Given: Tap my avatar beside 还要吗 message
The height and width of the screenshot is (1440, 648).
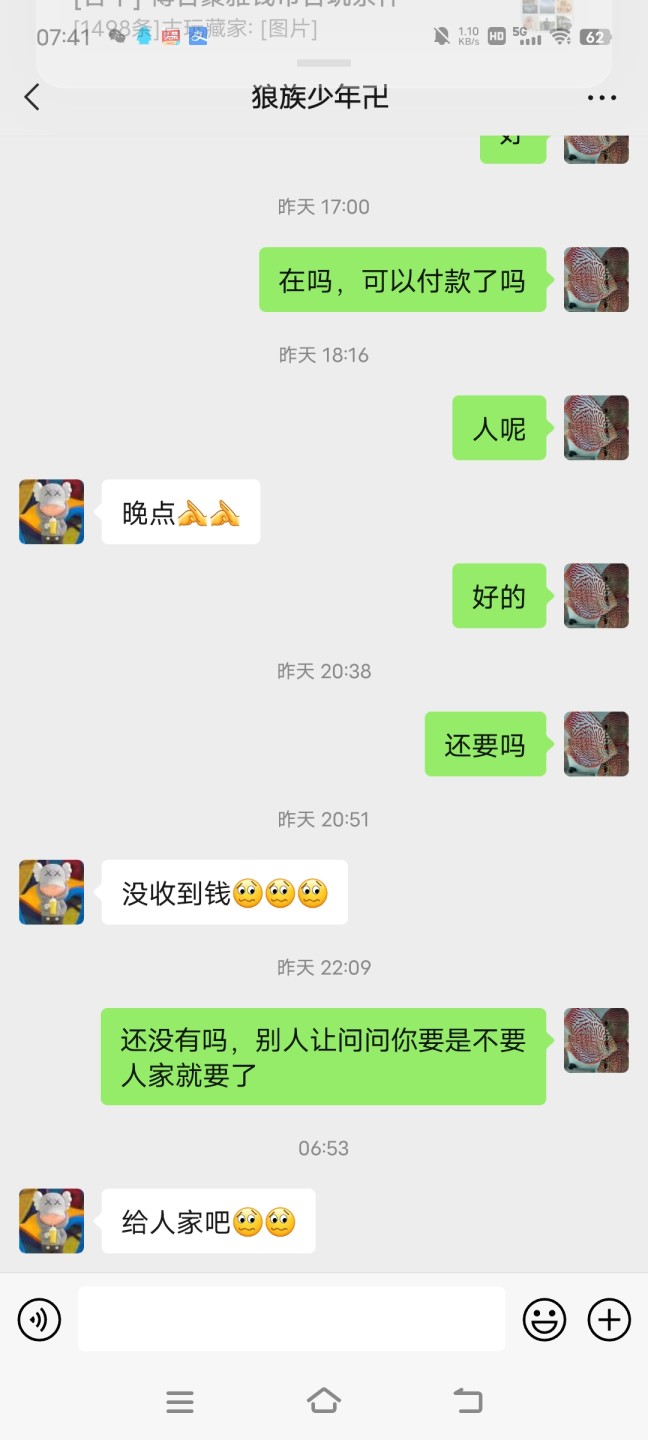Looking at the screenshot, I should point(596,744).
